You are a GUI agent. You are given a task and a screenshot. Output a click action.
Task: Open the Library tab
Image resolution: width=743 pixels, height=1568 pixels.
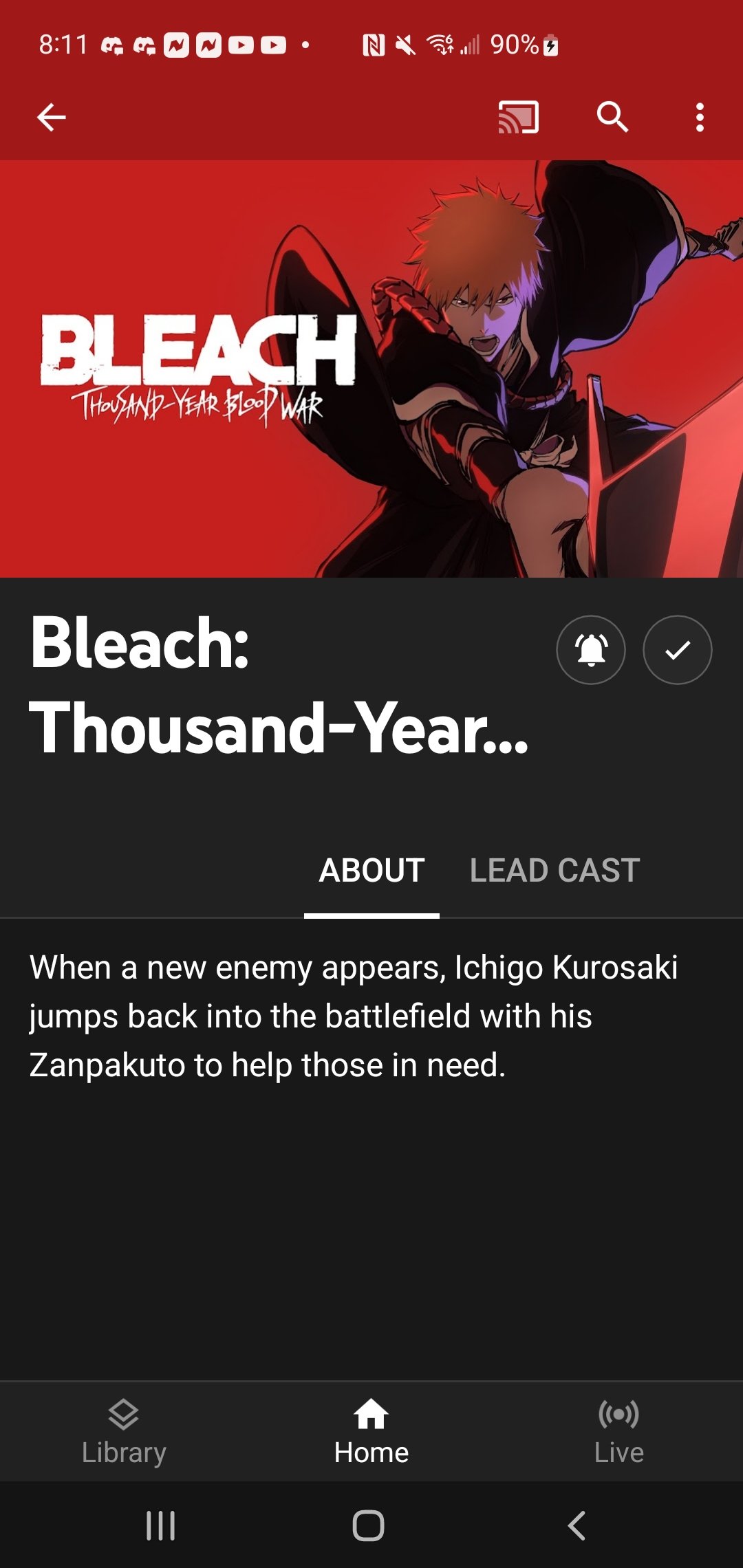124,1432
